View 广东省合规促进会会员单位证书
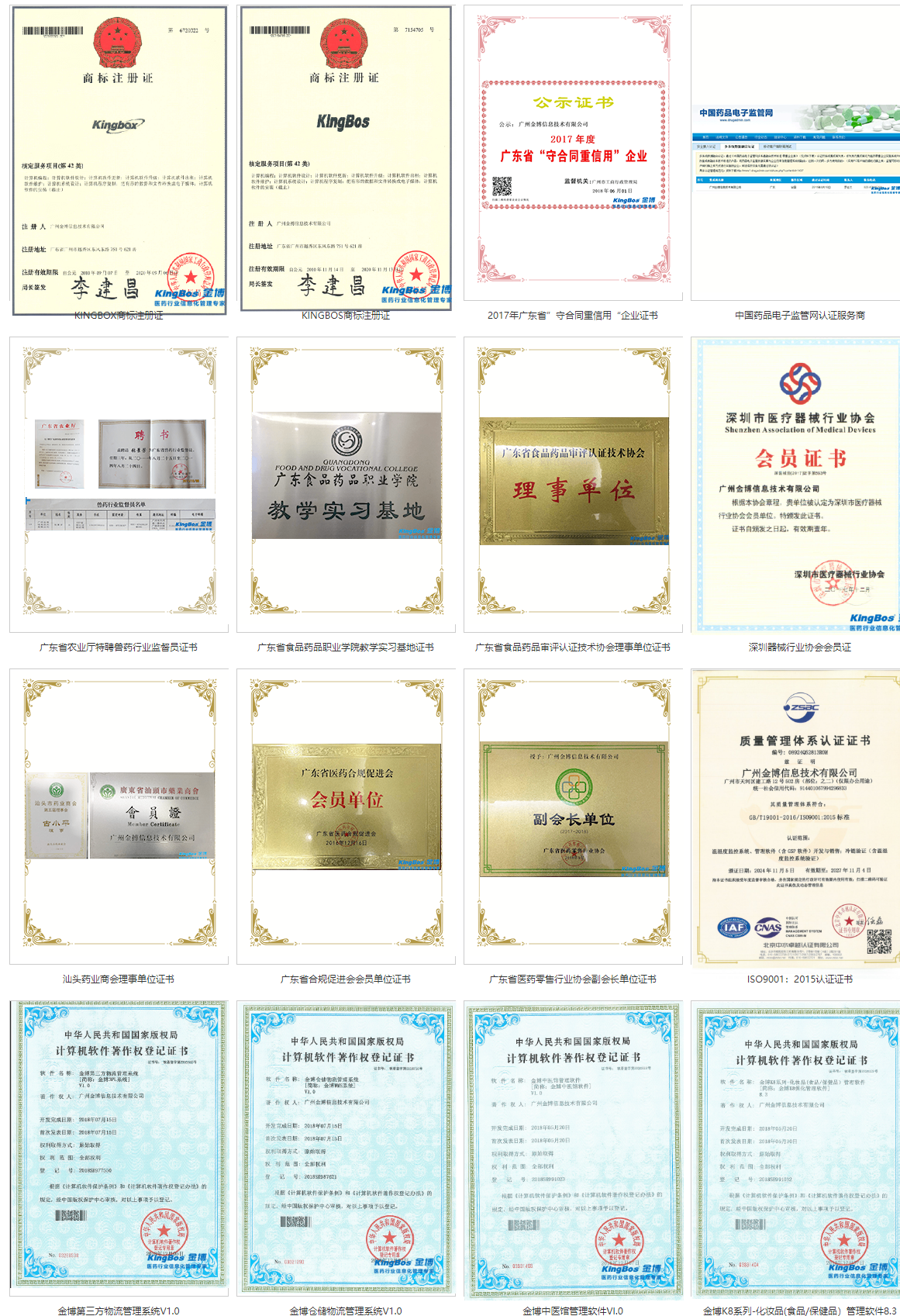The height and width of the screenshot is (1316, 900). coord(346,817)
